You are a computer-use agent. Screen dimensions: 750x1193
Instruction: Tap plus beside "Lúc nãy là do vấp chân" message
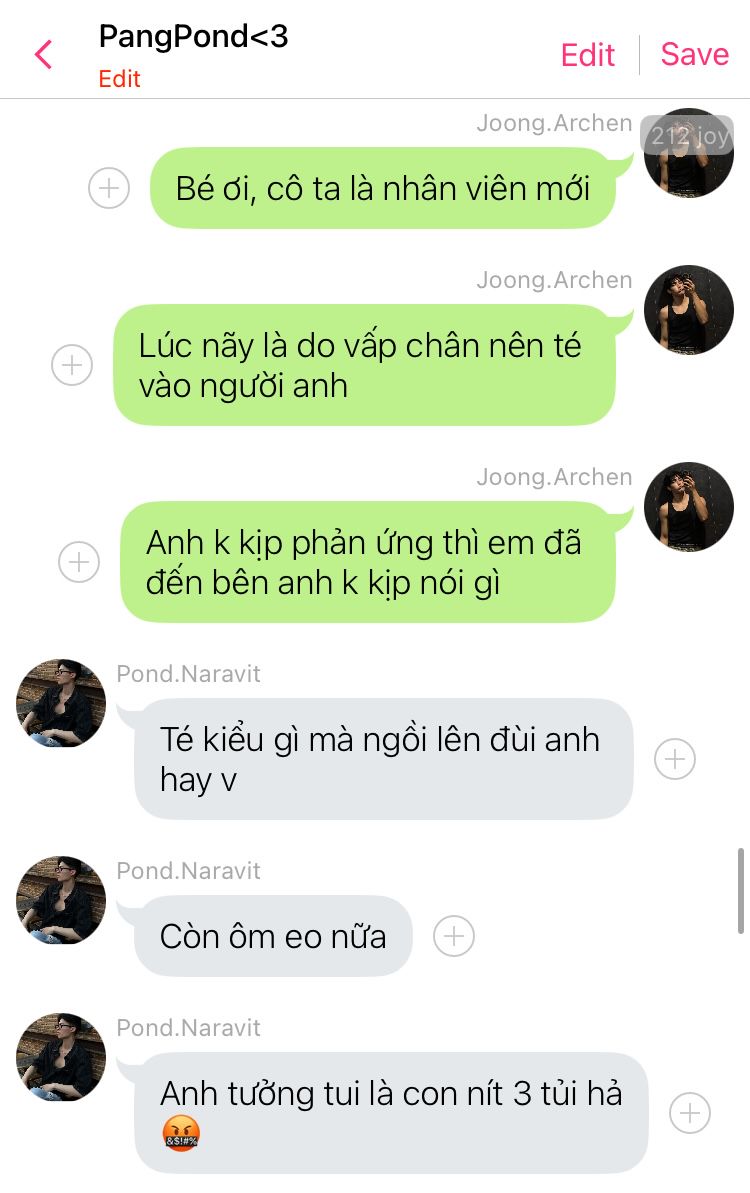click(x=72, y=365)
